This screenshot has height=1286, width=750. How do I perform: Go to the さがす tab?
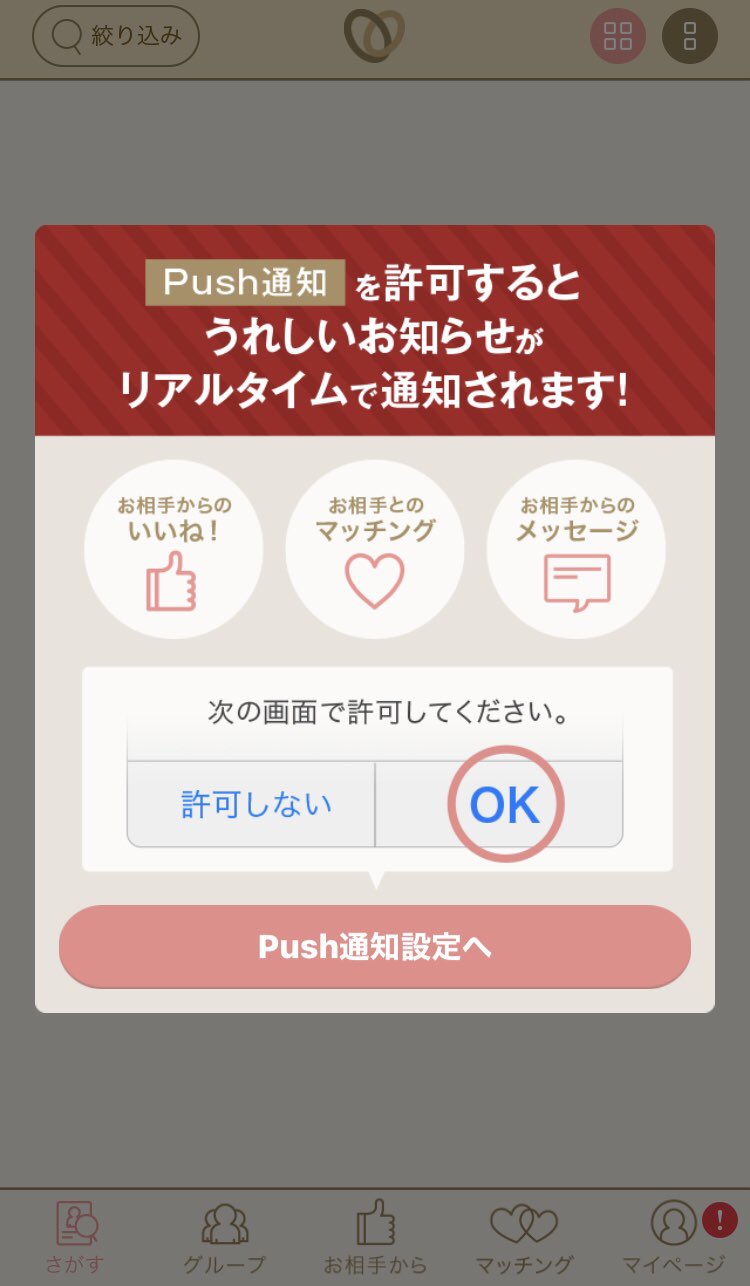point(75,1237)
